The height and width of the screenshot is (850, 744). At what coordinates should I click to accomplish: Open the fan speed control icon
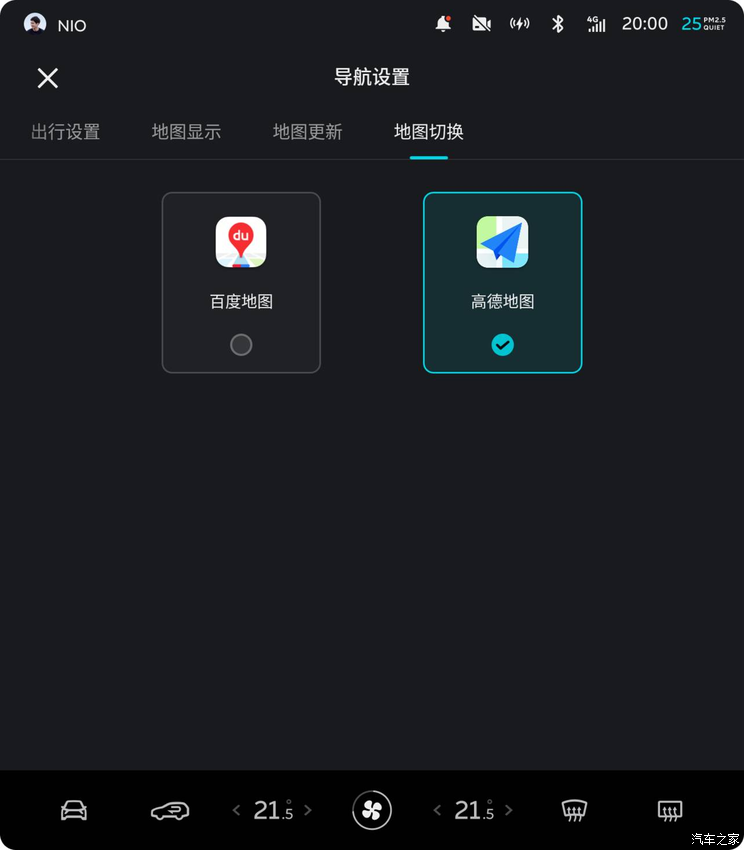[372, 810]
